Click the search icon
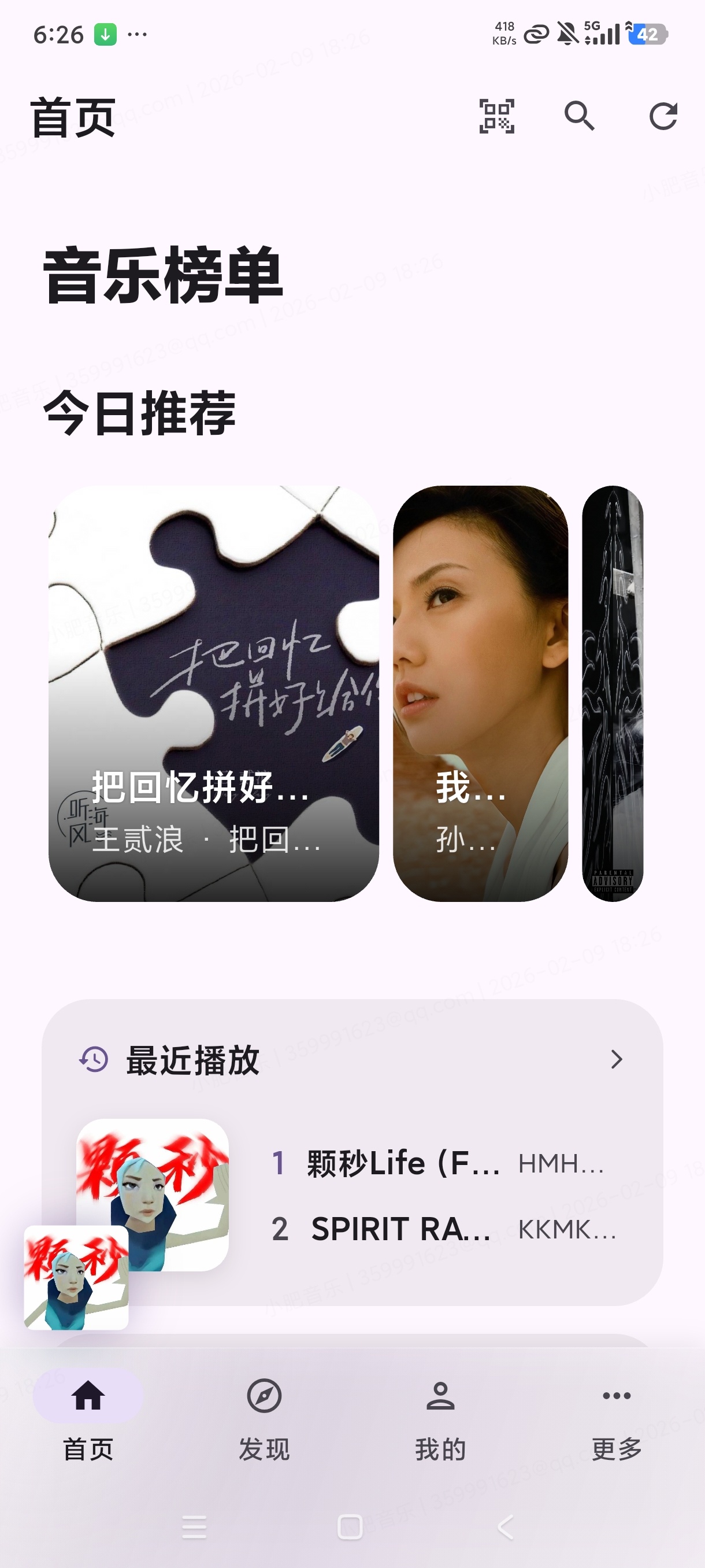Viewport: 705px width, 1568px height. click(580, 118)
